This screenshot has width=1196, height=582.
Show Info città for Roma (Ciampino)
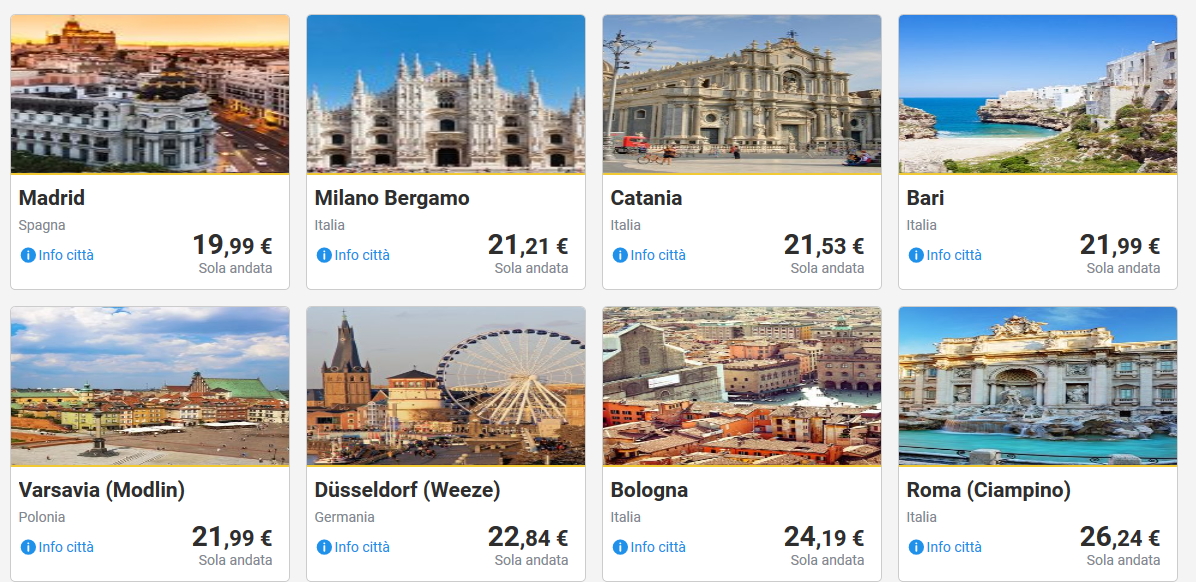[946, 547]
